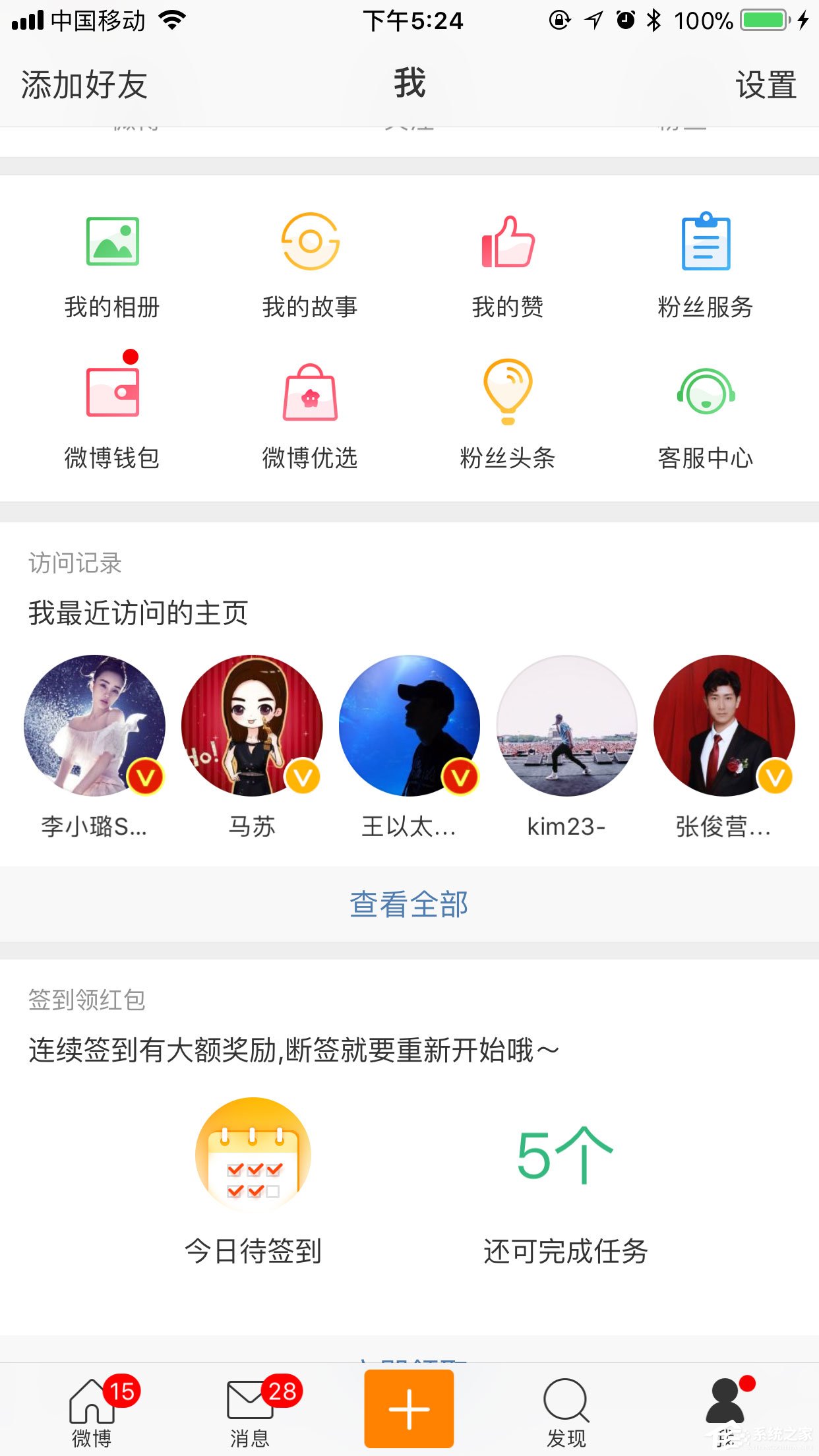The height and width of the screenshot is (1456, 819).
Task: Open 设置 (Settings)
Action: click(x=766, y=84)
